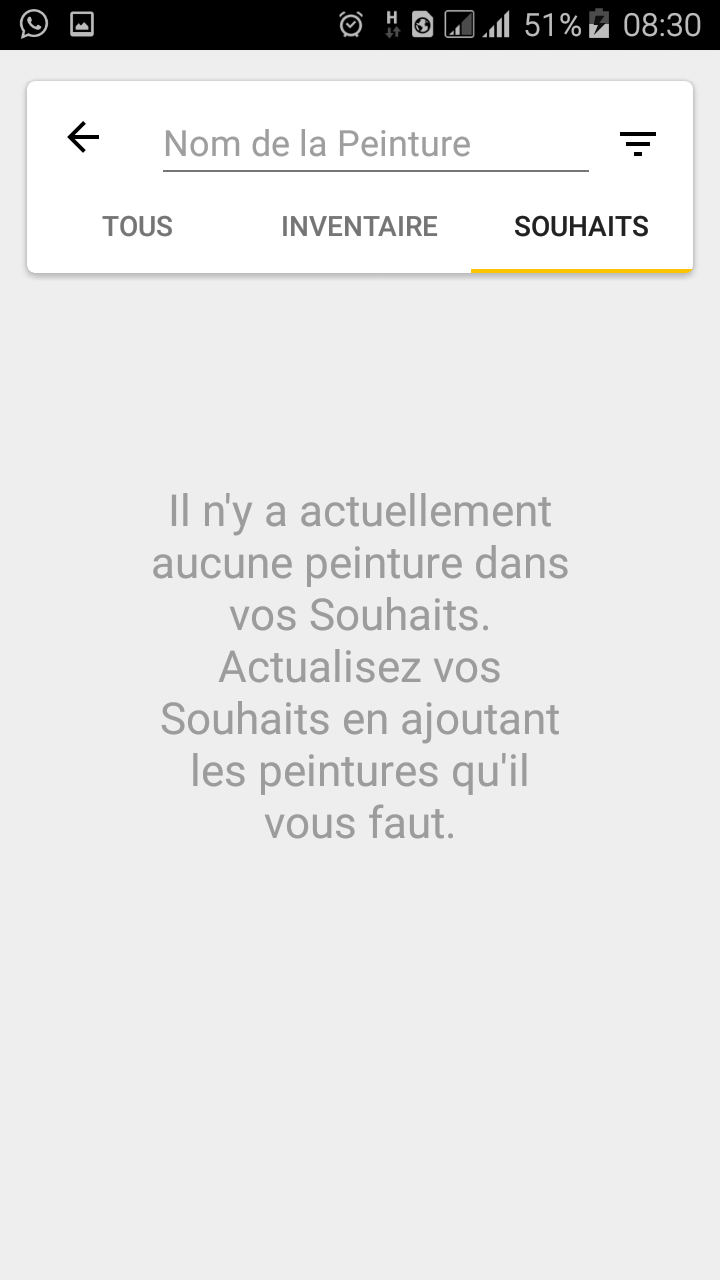The height and width of the screenshot is (1280, 720).
Task: Select the SOUHAITS tab
Action: coord(581,227)
